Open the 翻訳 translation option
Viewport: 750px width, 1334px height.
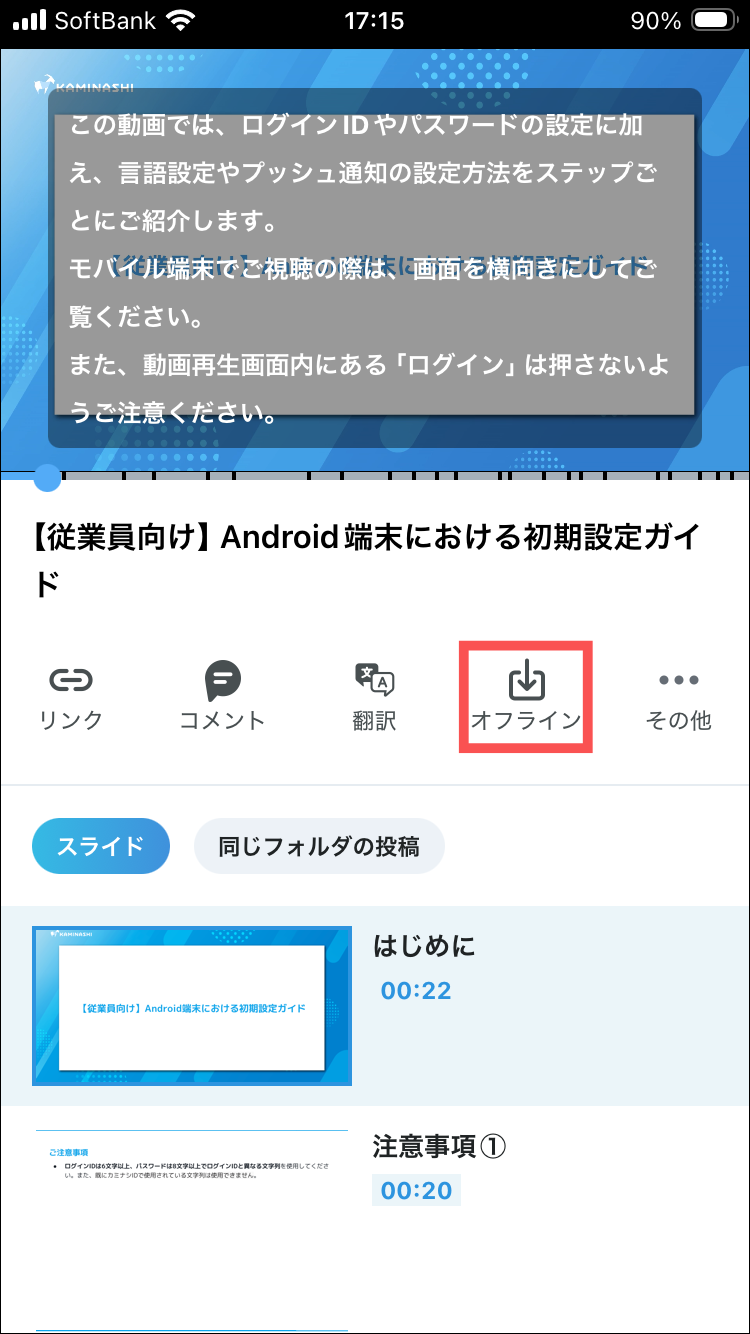point(374,697)
